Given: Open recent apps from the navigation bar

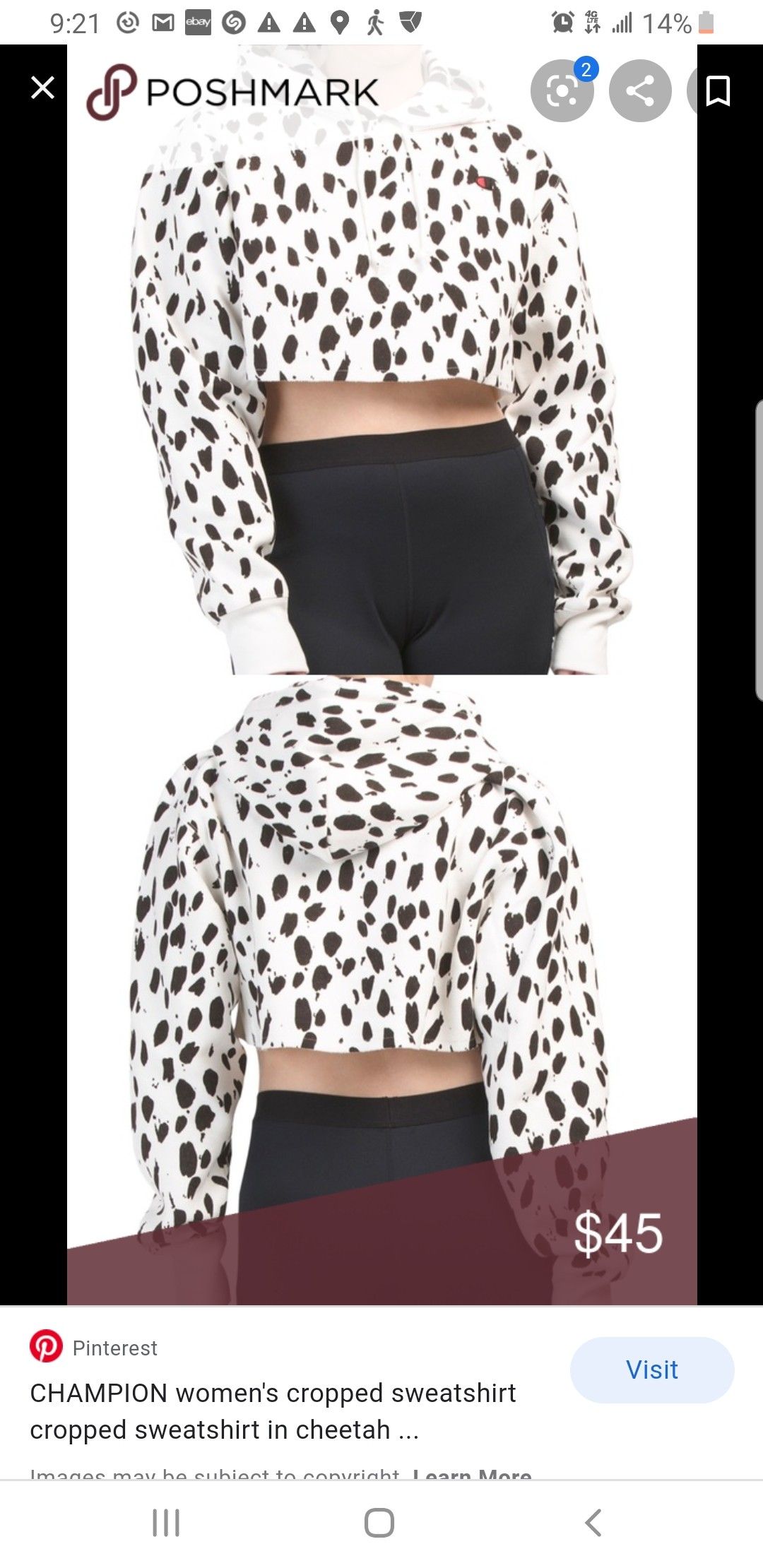Looking at the screenshot, I should coord(166,1522).
